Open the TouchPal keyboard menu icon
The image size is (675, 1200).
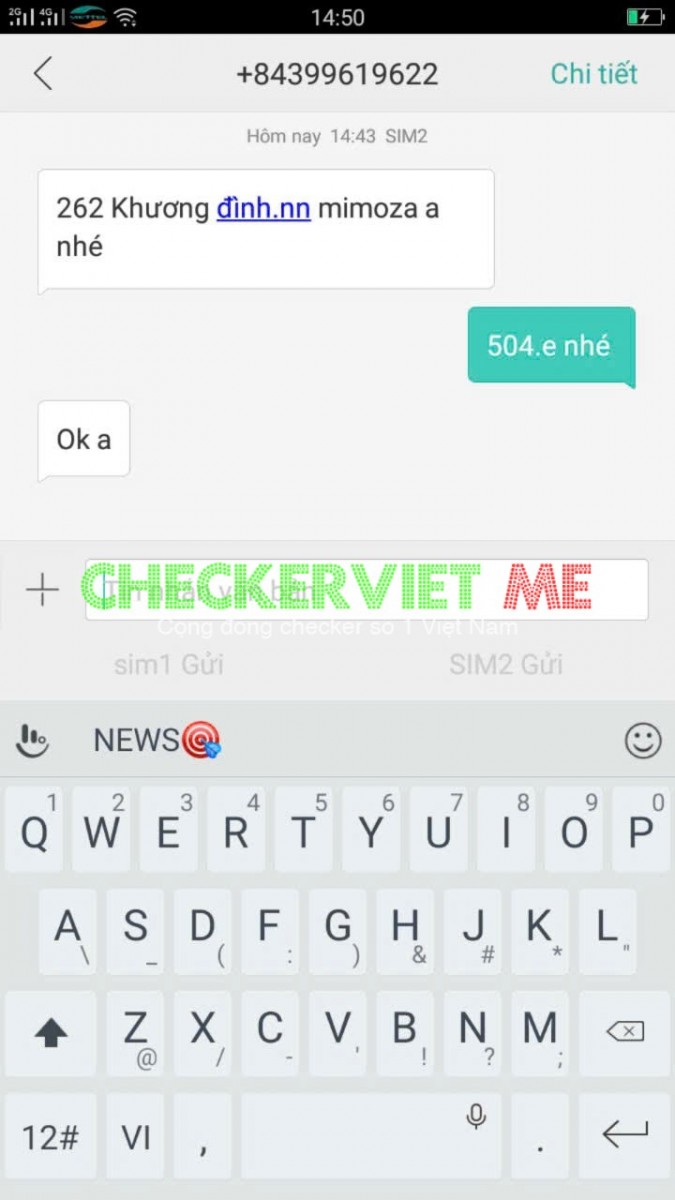click(x=34, y=741)
